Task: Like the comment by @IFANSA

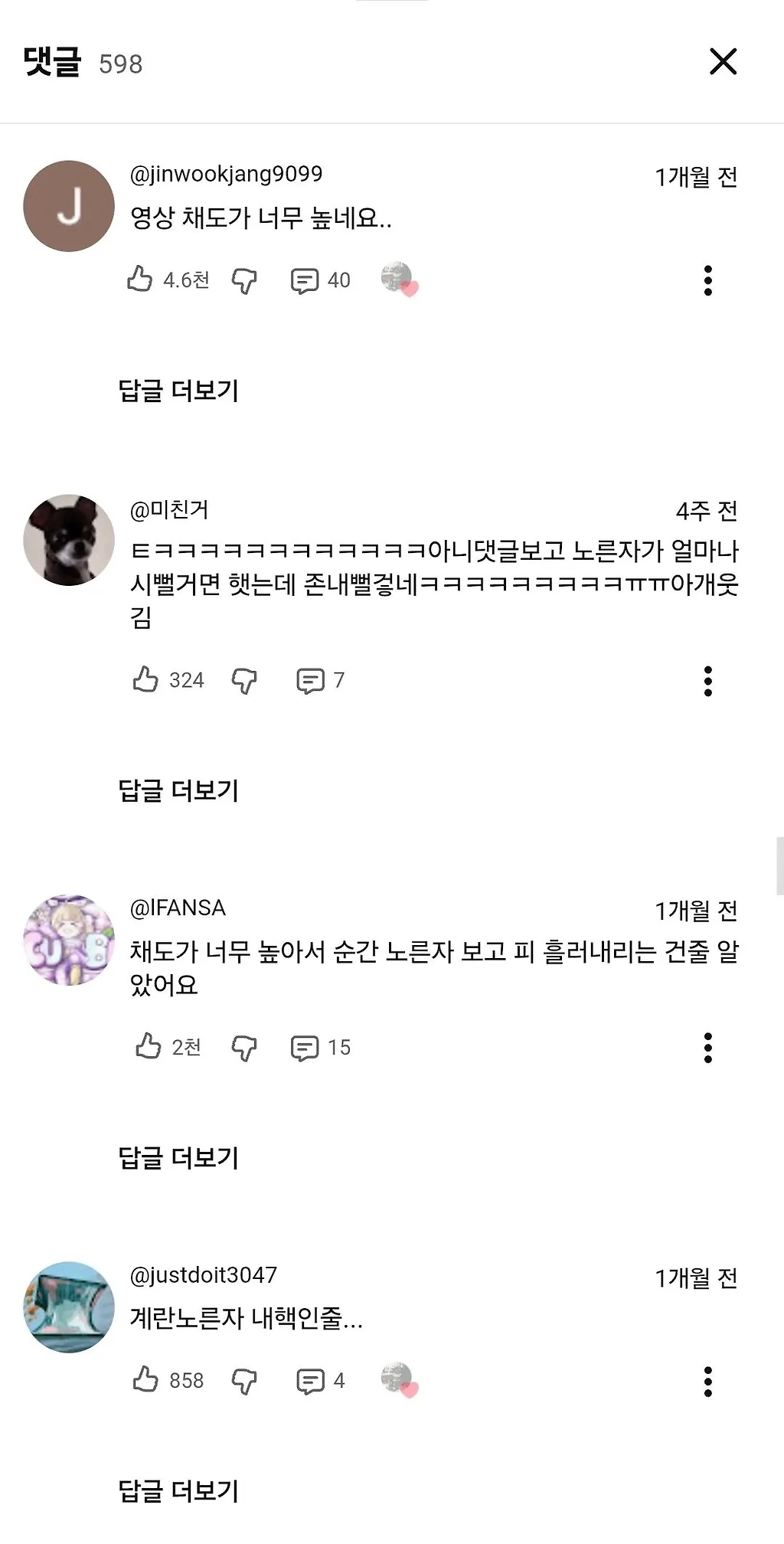Action: click(x=148, y=1046)
